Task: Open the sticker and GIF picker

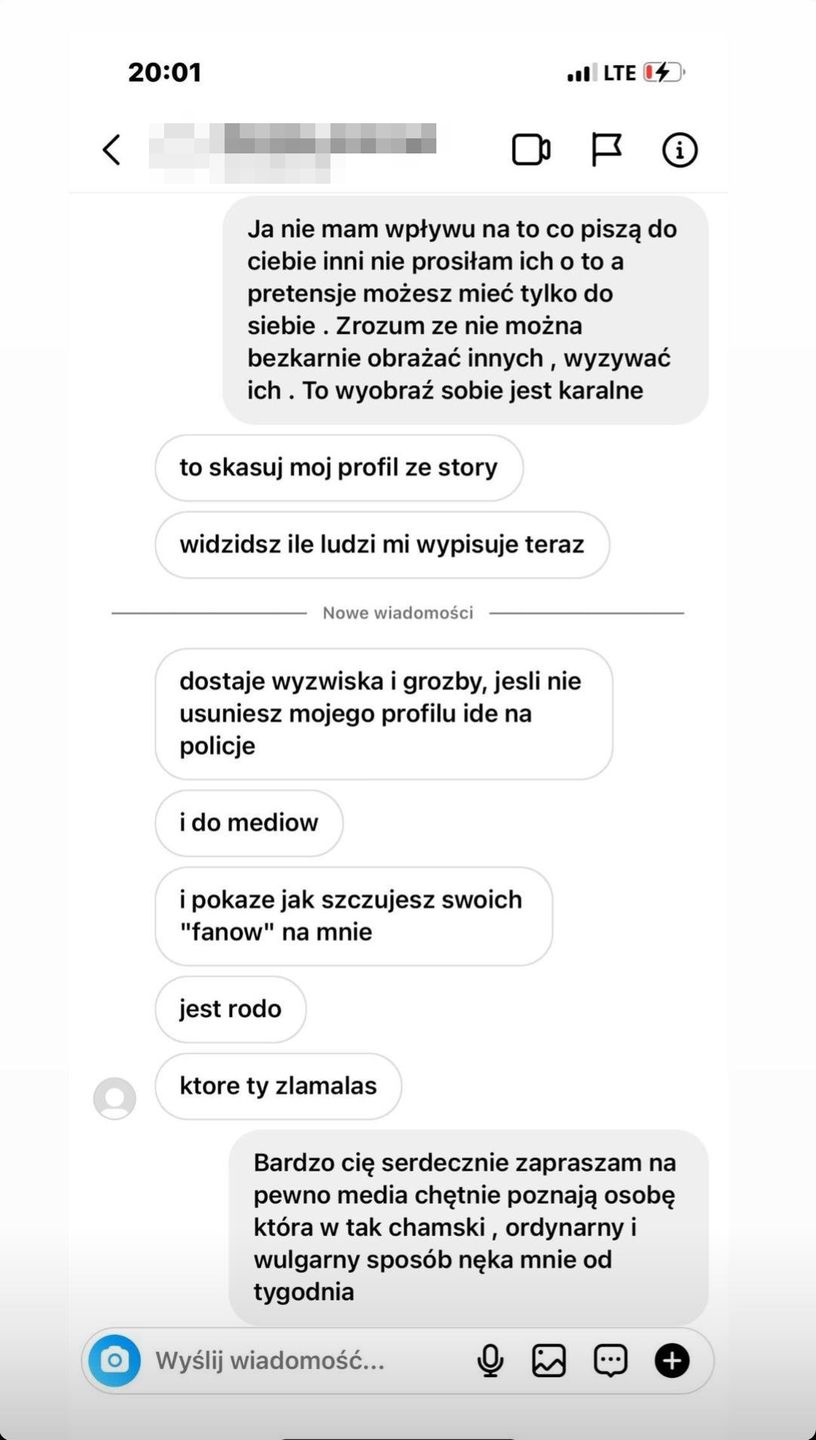Action: pyautogui.click(x=610, y=1360)
